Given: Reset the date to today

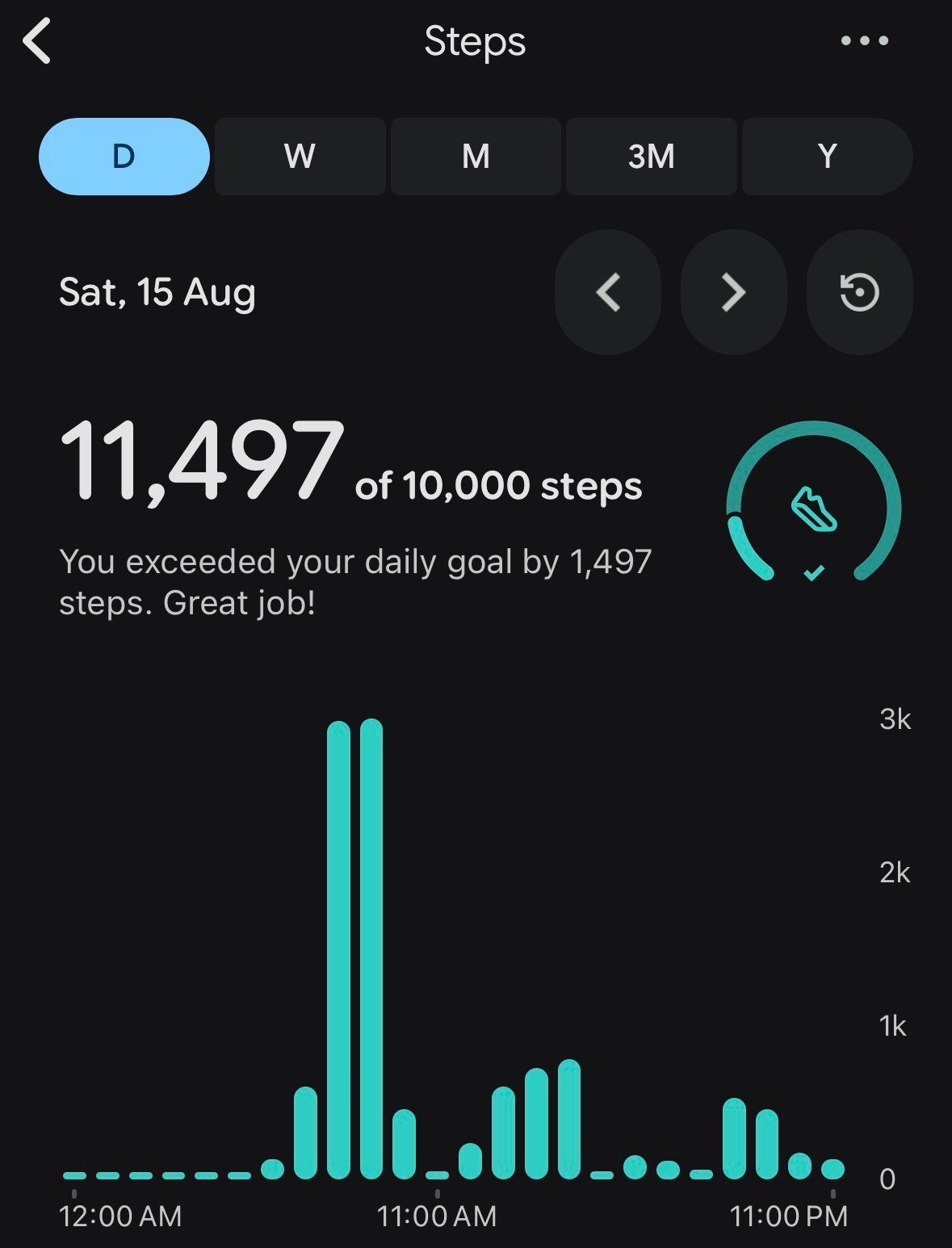Looking at the screenshot, I should (860, 292).
